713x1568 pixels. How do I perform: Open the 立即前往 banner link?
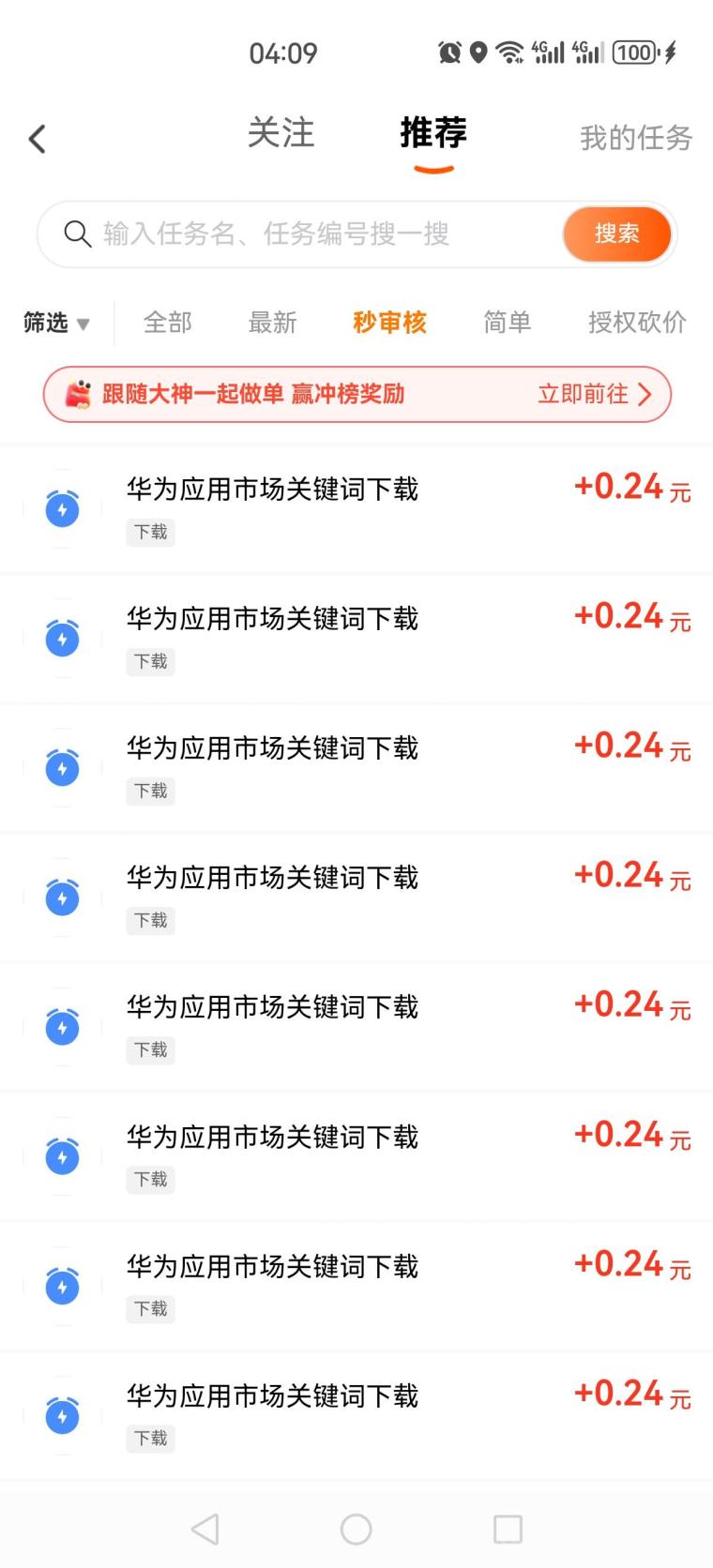pyautogui.click(x=593, y=395)
